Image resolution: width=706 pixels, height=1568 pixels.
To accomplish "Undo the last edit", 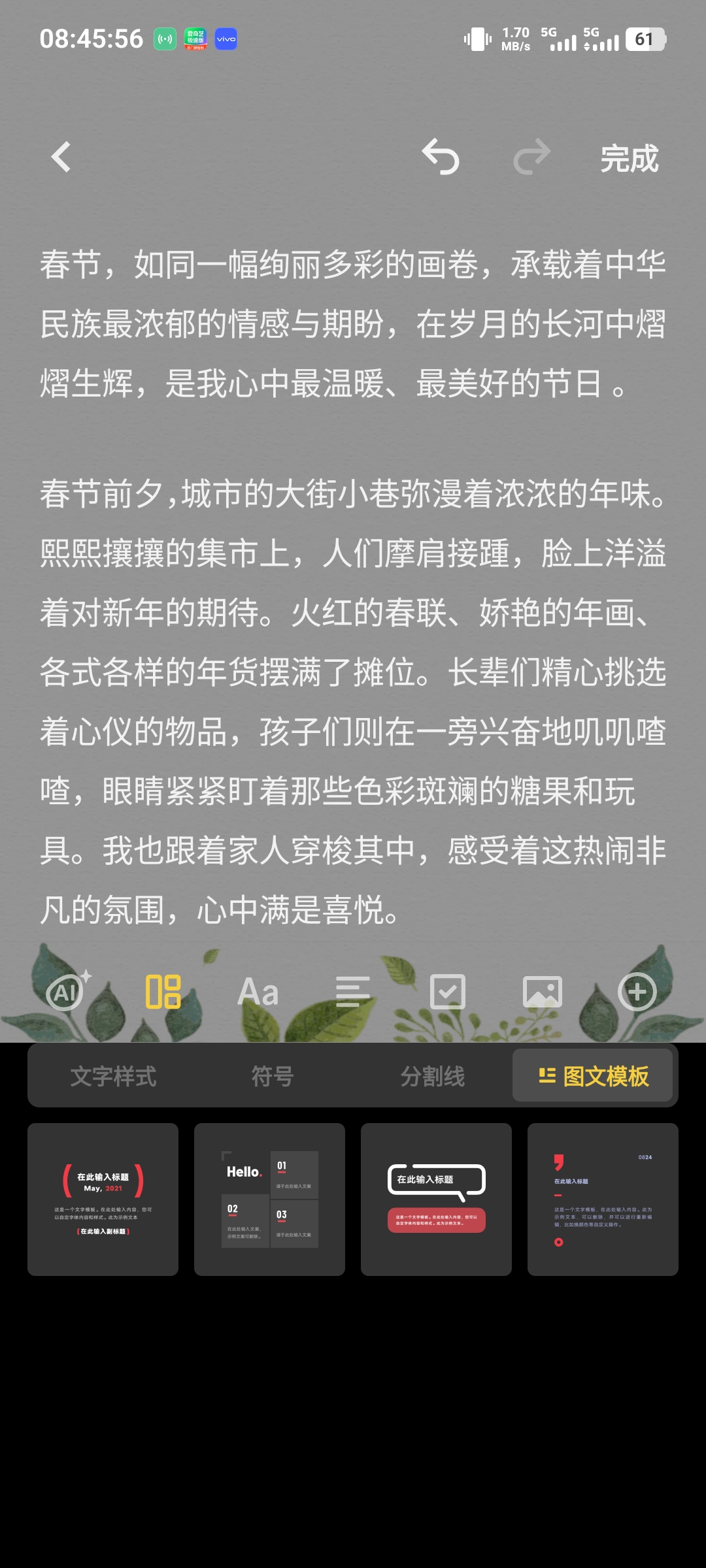I will click(441, 157).
